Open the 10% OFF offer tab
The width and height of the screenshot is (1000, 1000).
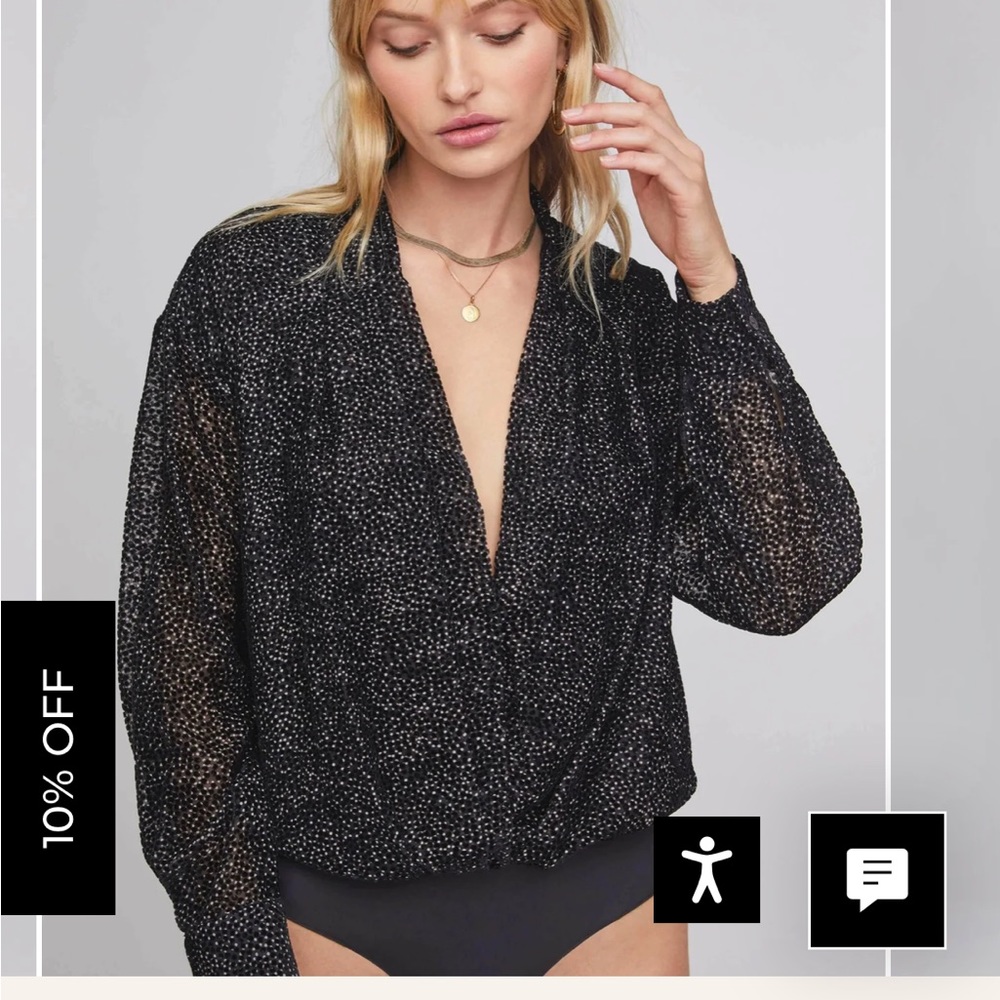pos(58,758)
